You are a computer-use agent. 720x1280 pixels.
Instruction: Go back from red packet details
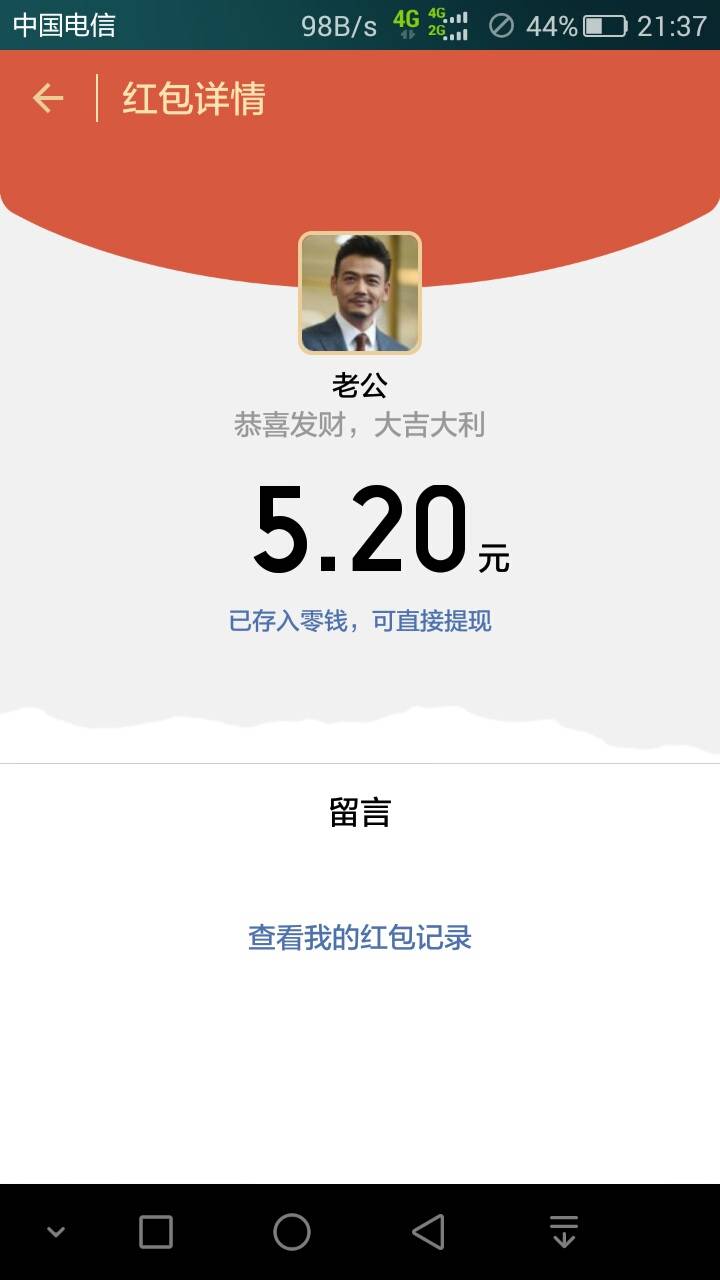(48, 98)
